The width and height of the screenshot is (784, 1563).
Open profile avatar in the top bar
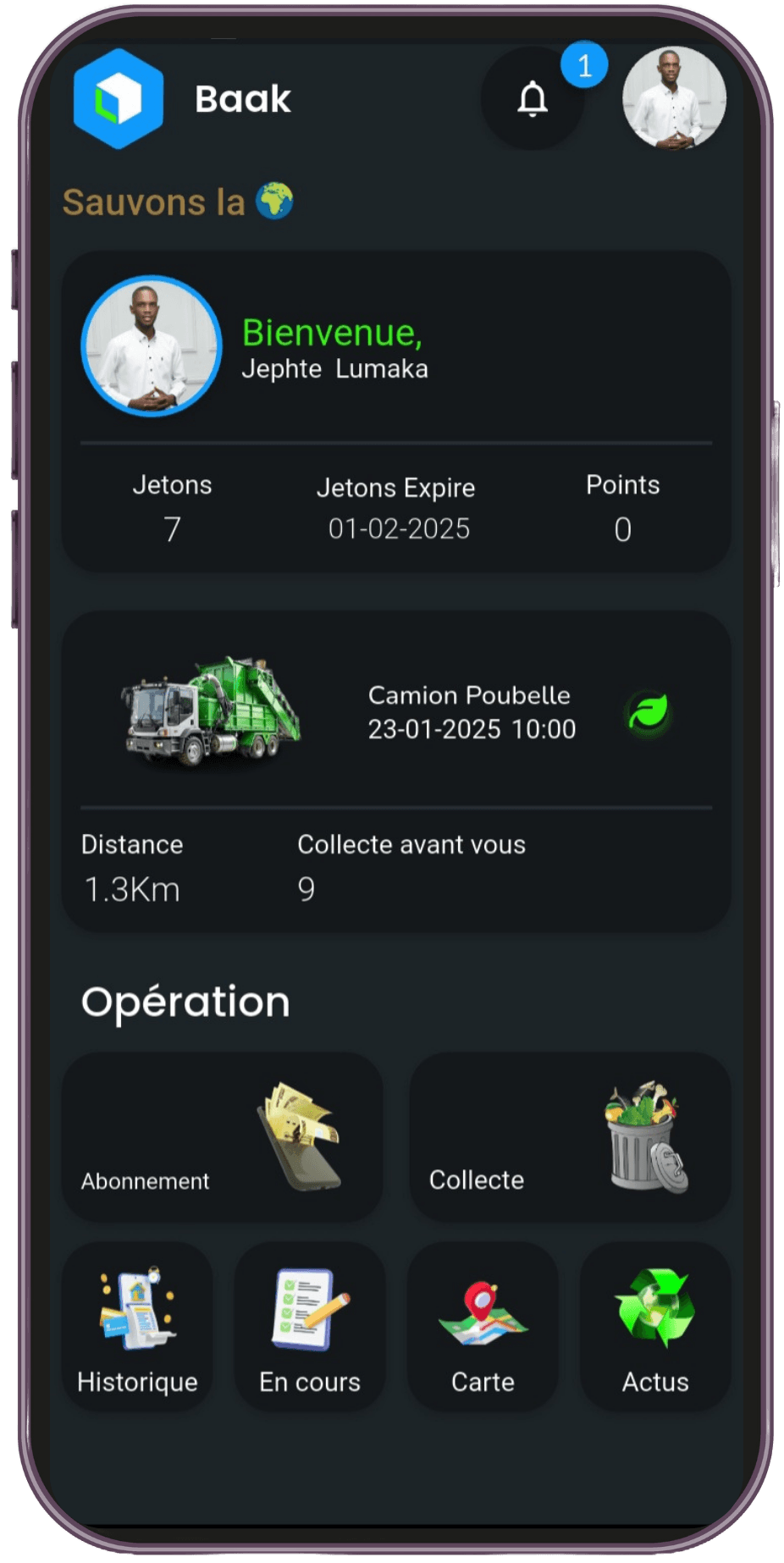[x=674, y=98]
